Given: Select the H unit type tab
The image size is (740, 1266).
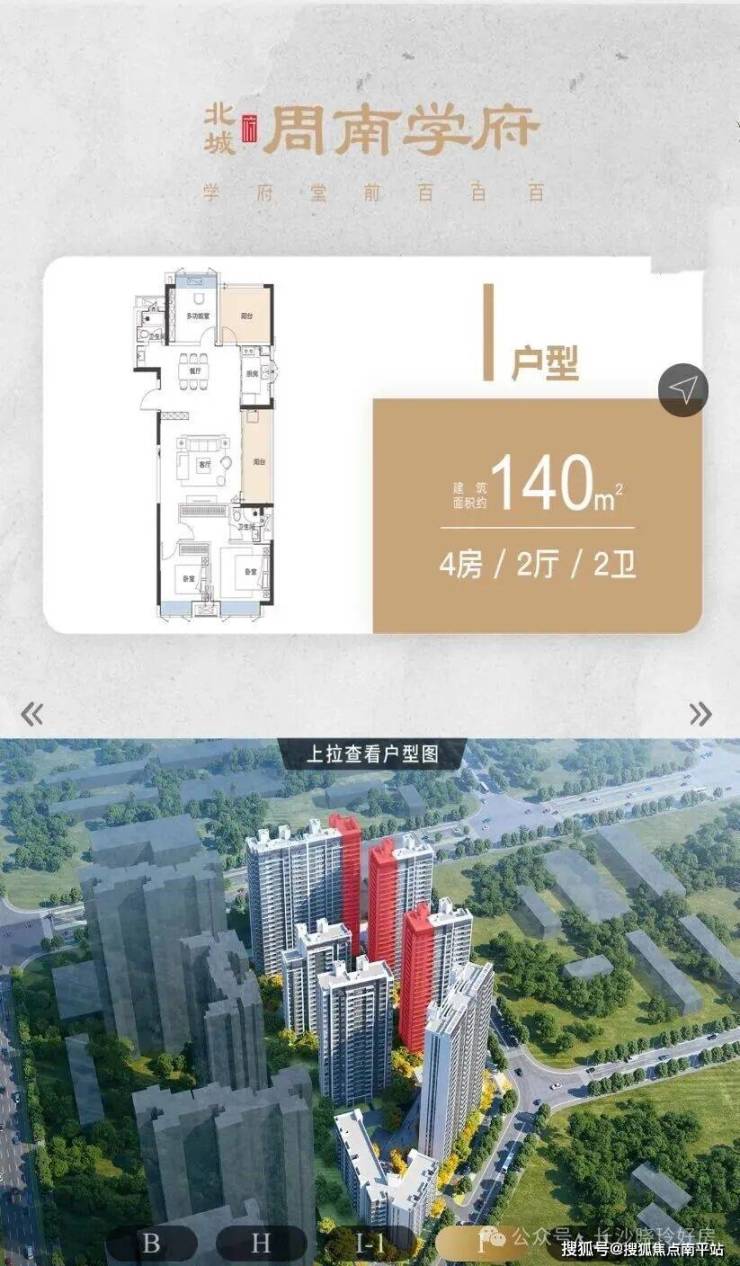Looking at the screenshot, I should pyautogui.click(x=260, y=1243).
